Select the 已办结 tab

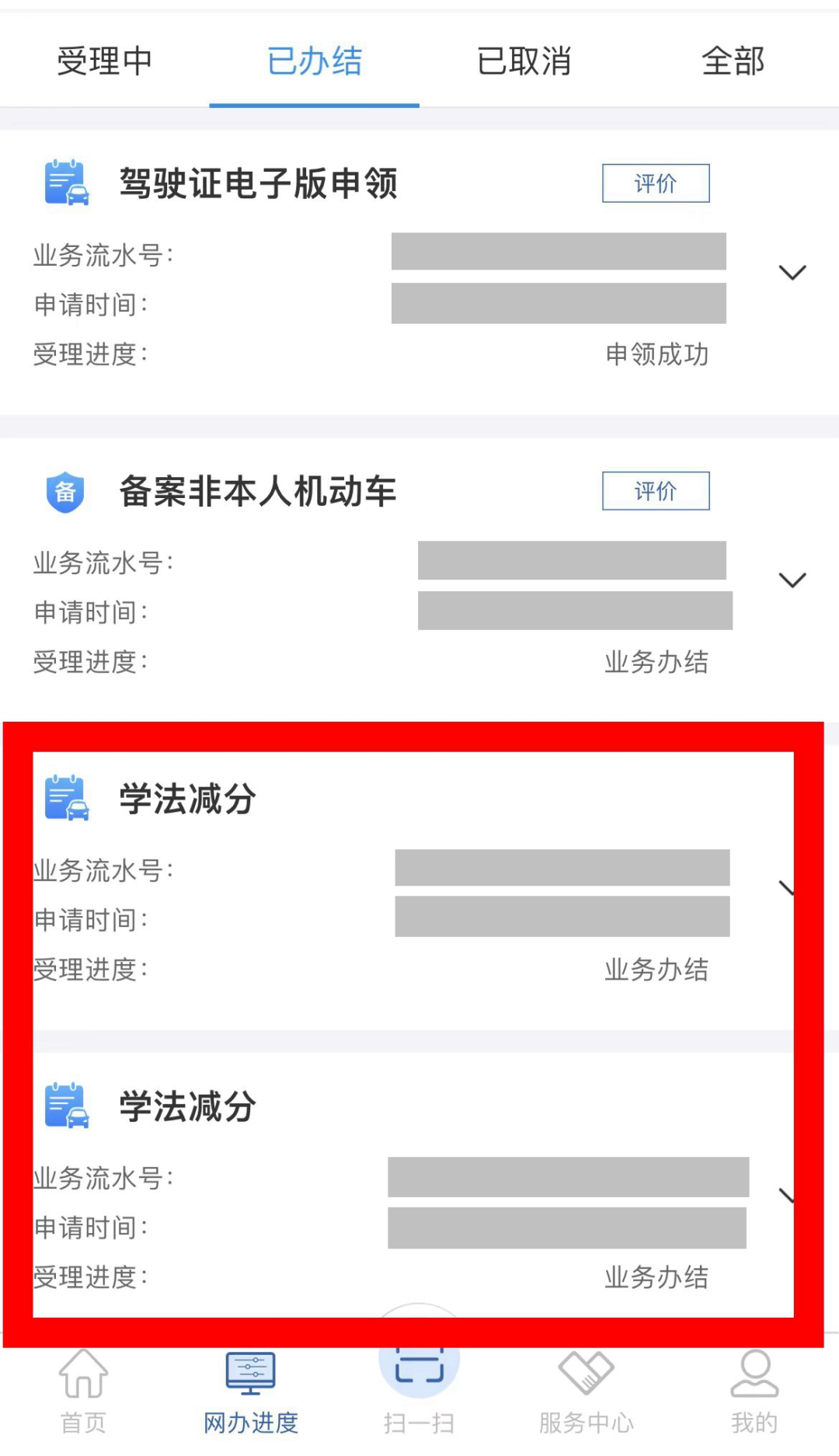pos(315,61)
